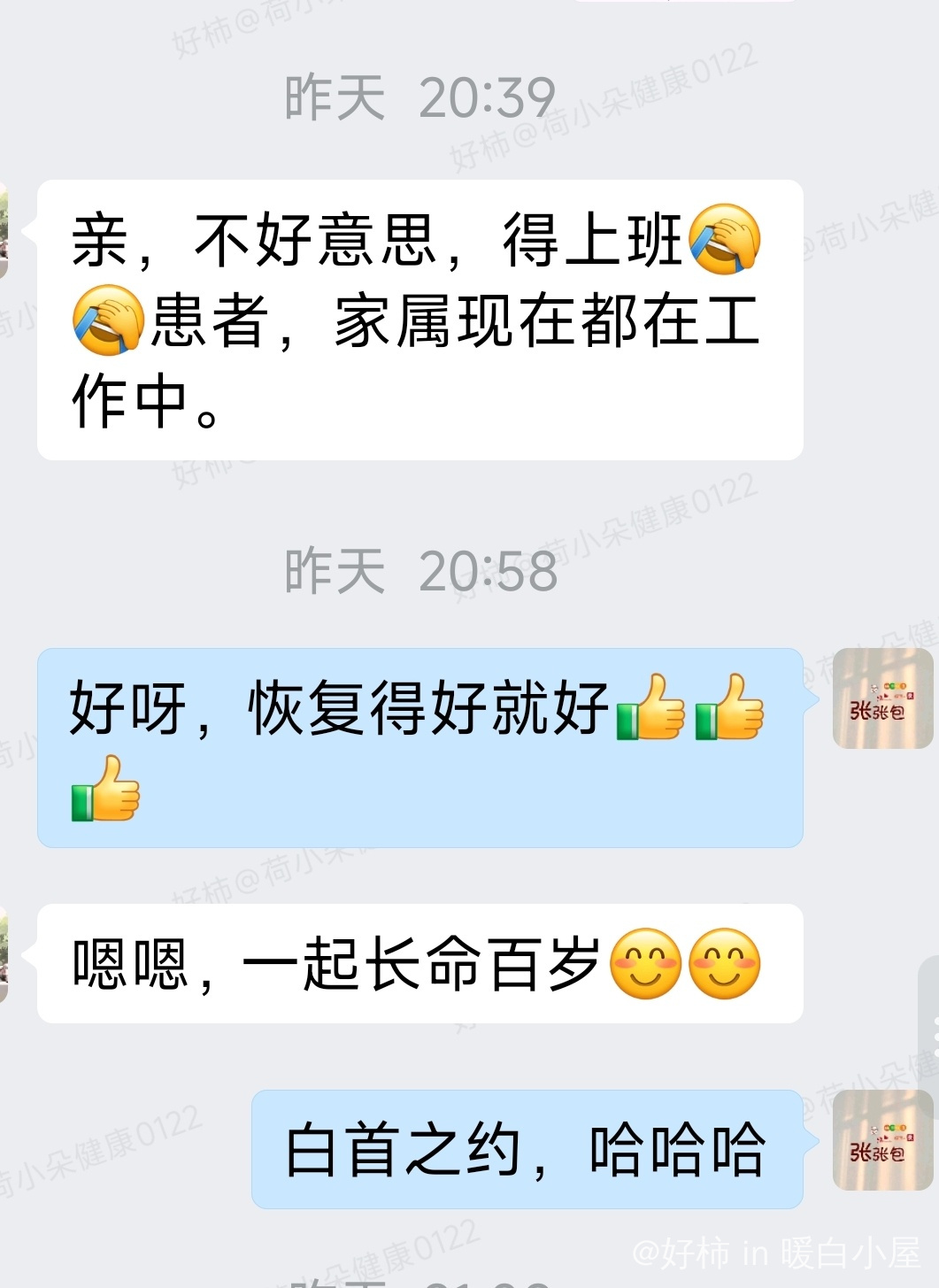Open sender avatar beside 白首之约，哈哈哈 message
Screen dimensions: 939x1288
[x=882, y=1140]
